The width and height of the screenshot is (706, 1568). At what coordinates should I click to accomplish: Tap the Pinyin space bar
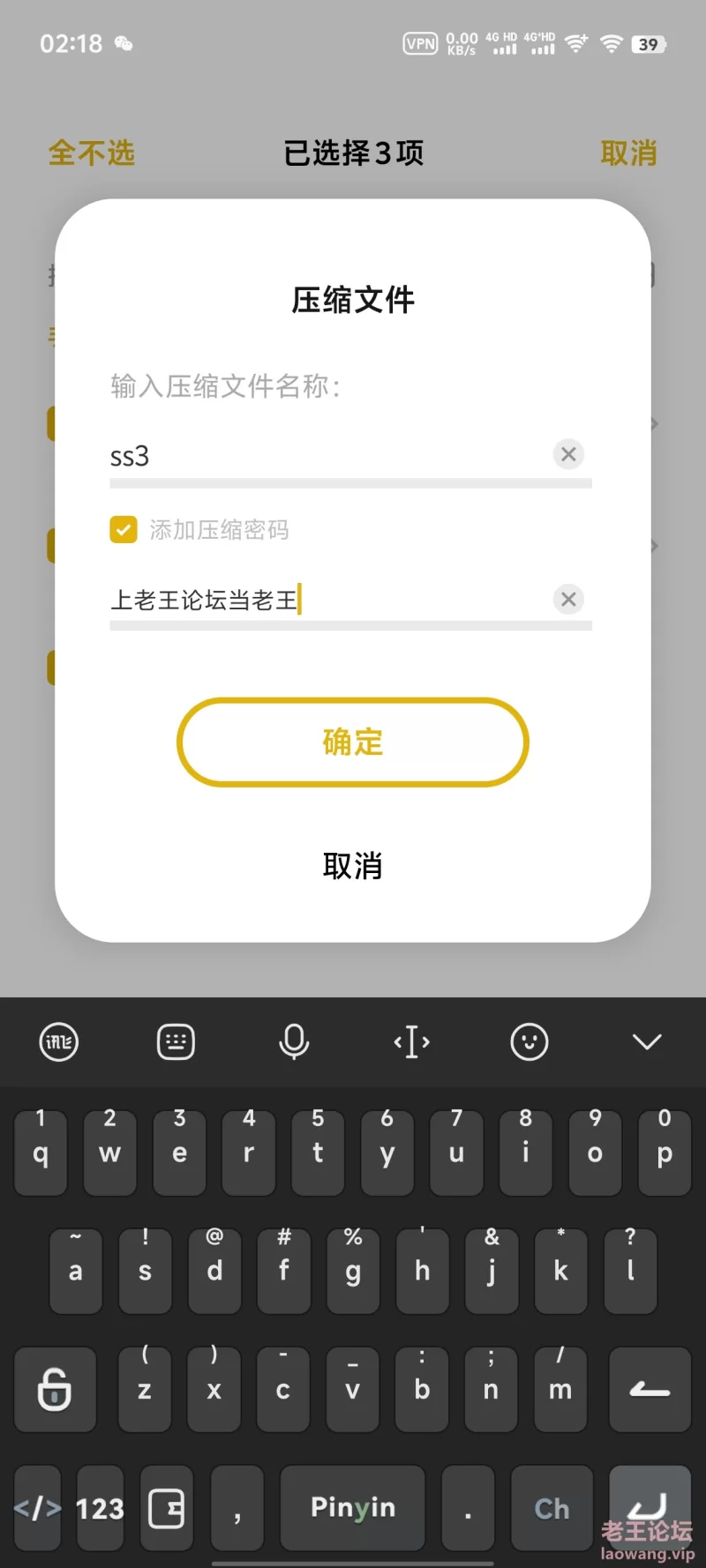(352, 1508)
